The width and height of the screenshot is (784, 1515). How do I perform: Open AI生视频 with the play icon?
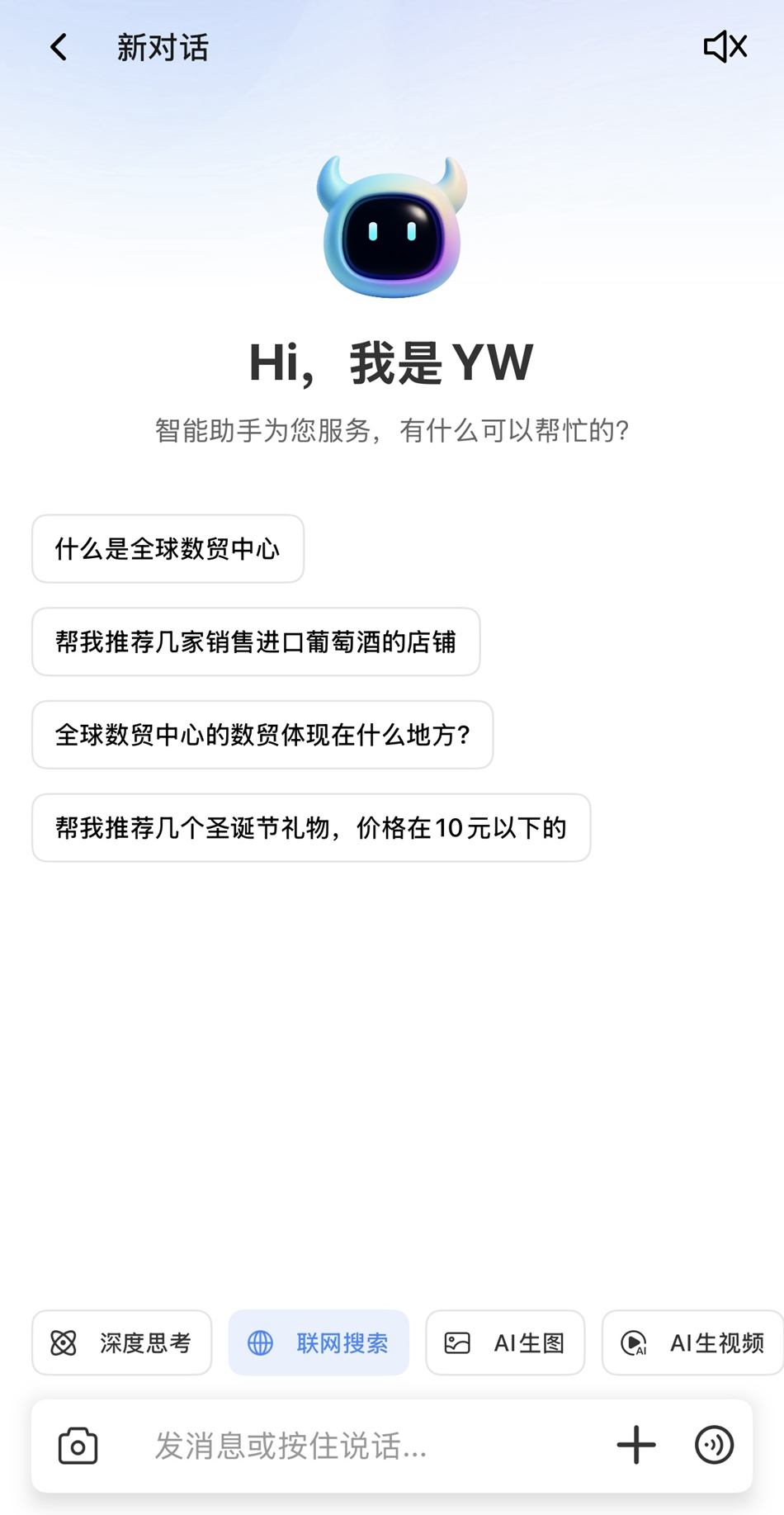click(635, 1342)
